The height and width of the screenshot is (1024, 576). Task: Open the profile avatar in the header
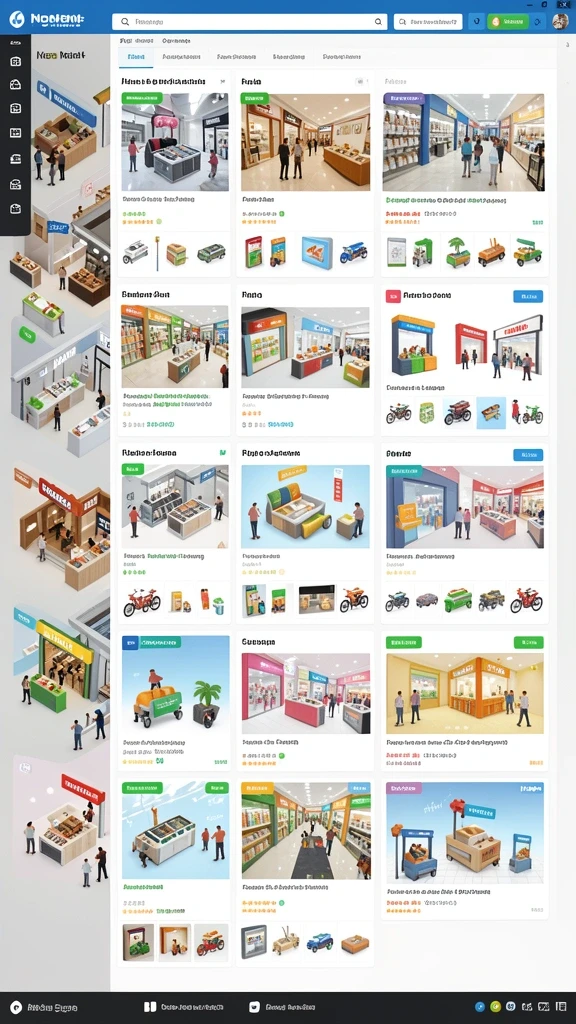(560, 22)
